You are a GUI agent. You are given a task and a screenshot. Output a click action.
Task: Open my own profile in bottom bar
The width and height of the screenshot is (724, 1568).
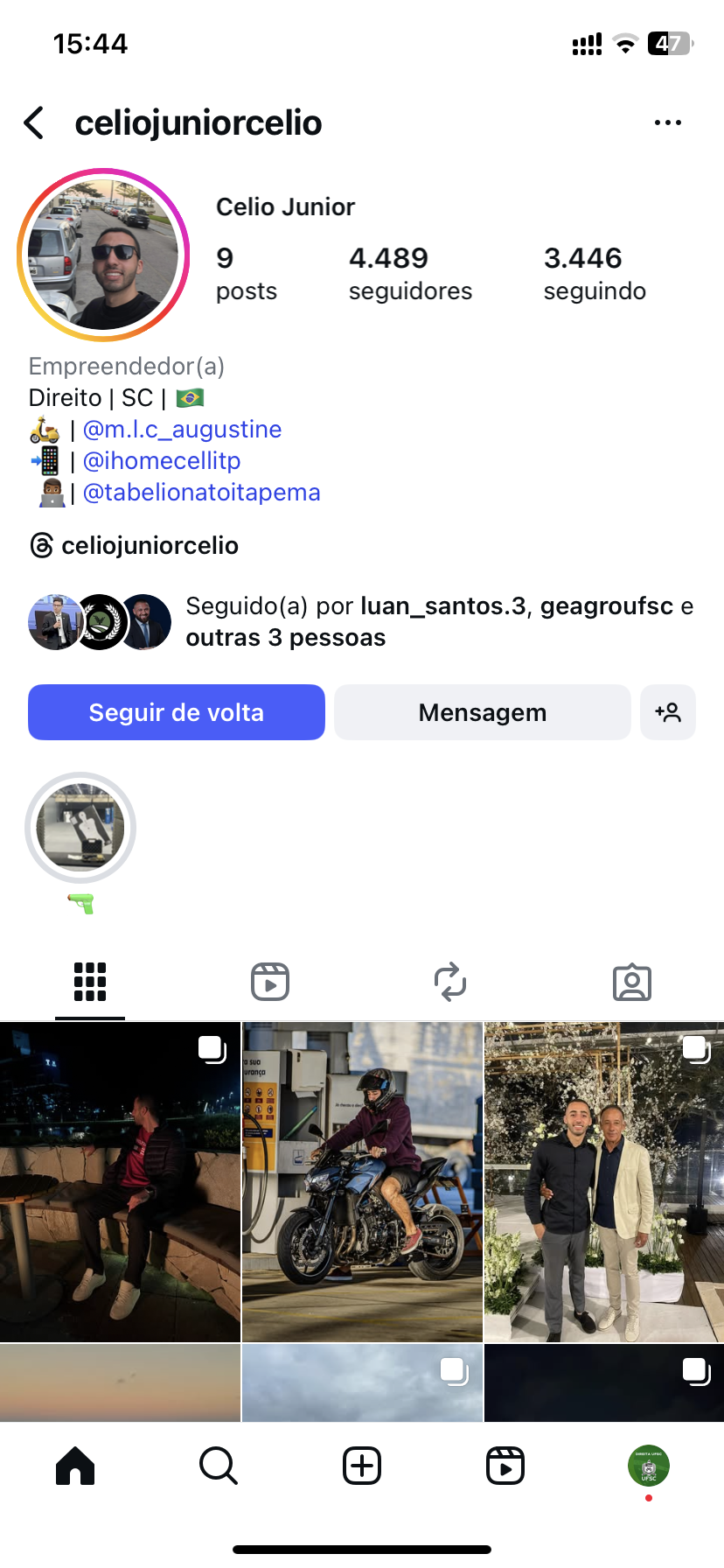(x=648, y=1466)
